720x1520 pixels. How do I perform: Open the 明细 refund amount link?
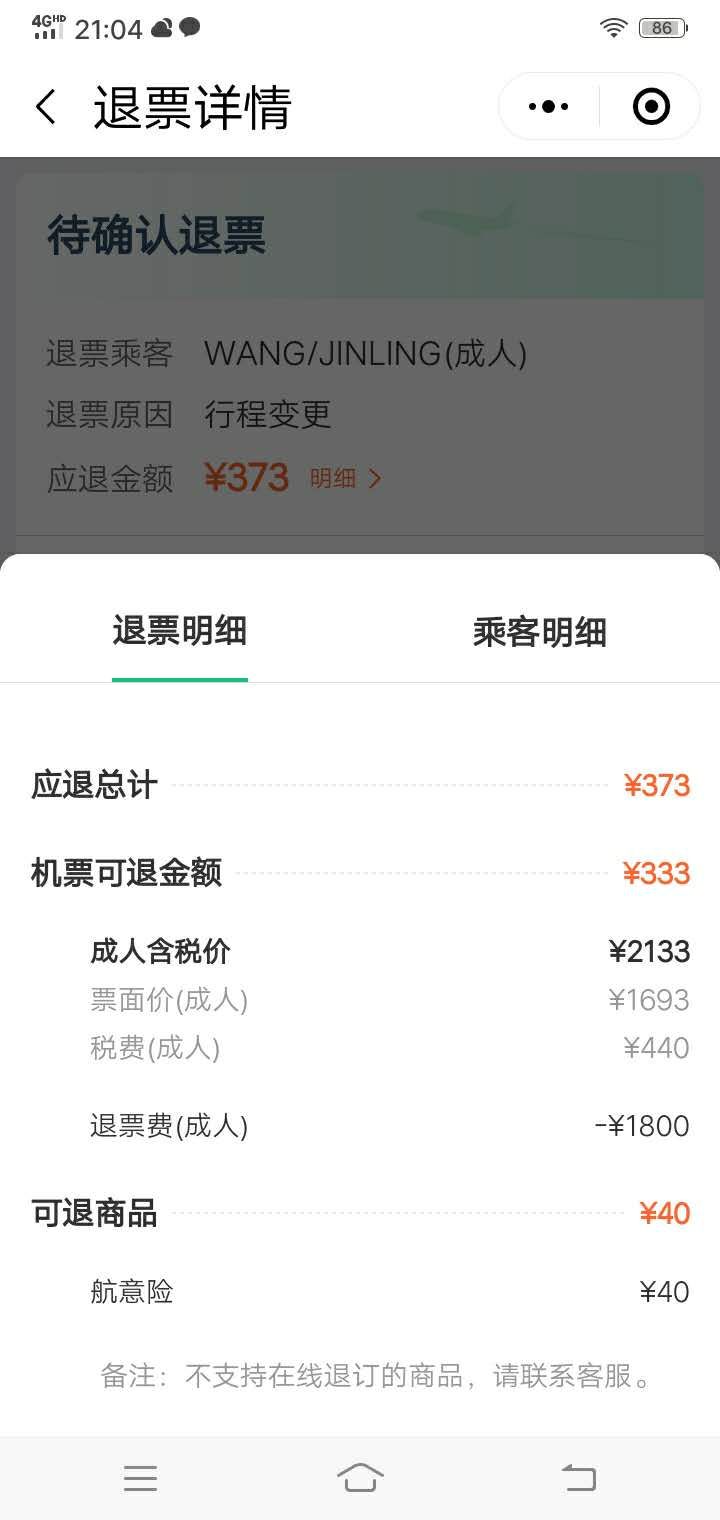click(x=345, y=479)
